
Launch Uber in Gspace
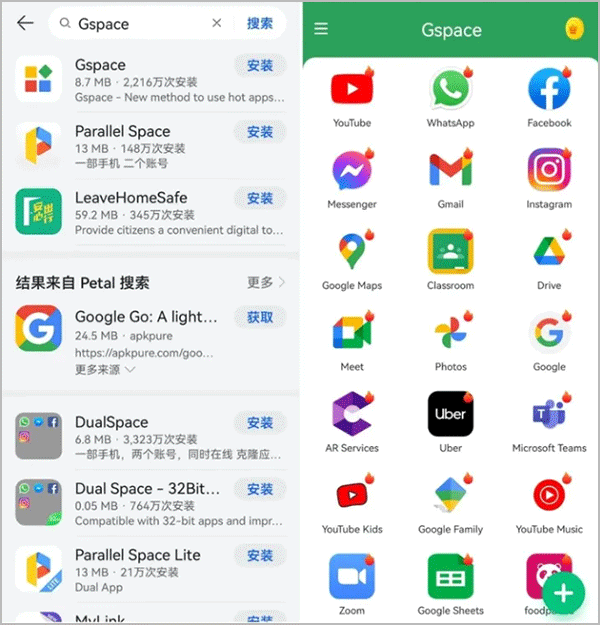[x=450, y=416]
